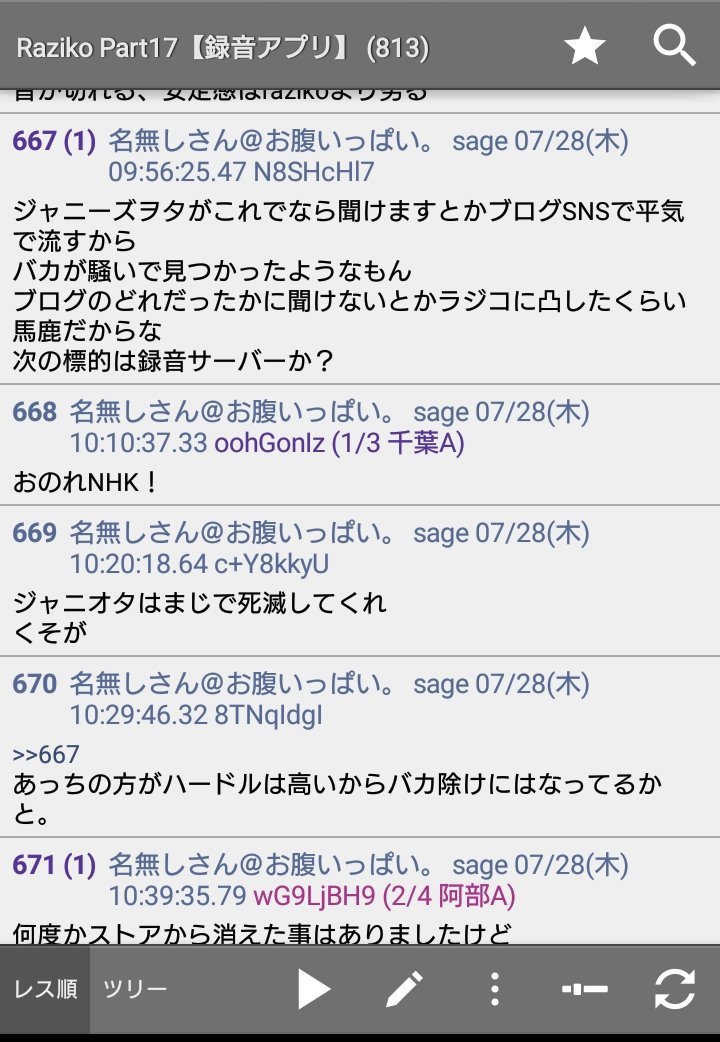Screen dimensions: 720x1042
Task: Tap ID oohGonlz (1/3 千葉A)
Action: [340, 442]
